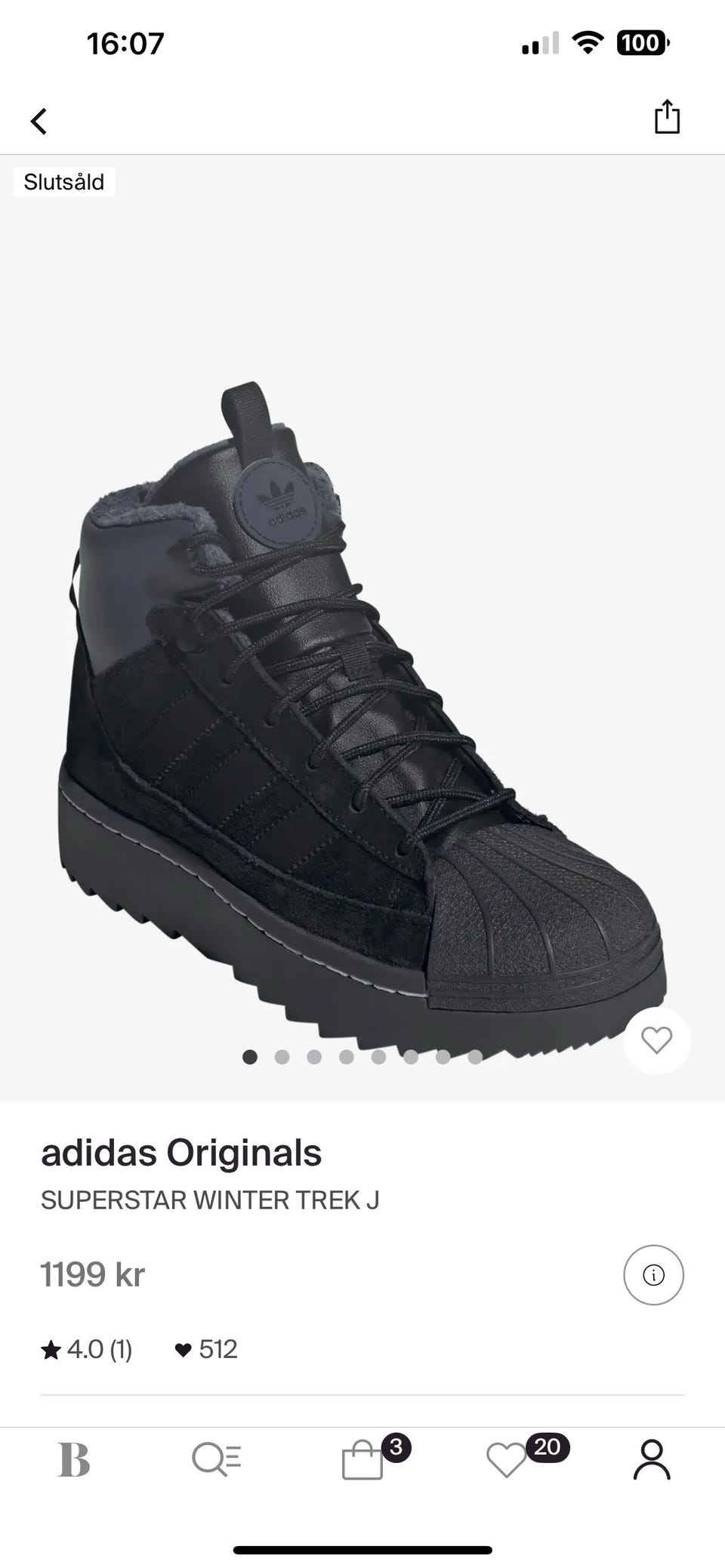Open the account profile tab
The width and height of the screenshot is (725, 1568).
coord(652,1459)
